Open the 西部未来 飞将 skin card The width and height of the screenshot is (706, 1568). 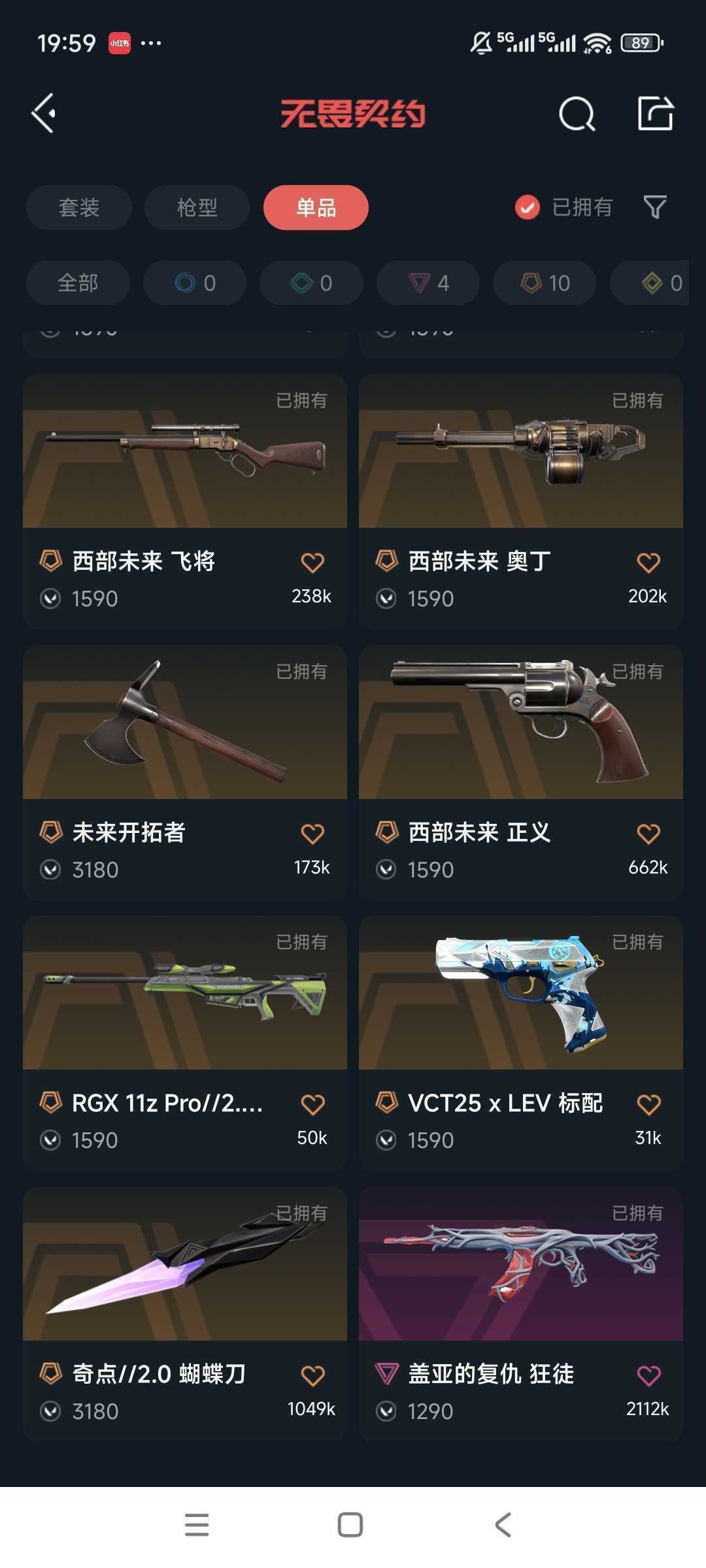click(185, 501)
